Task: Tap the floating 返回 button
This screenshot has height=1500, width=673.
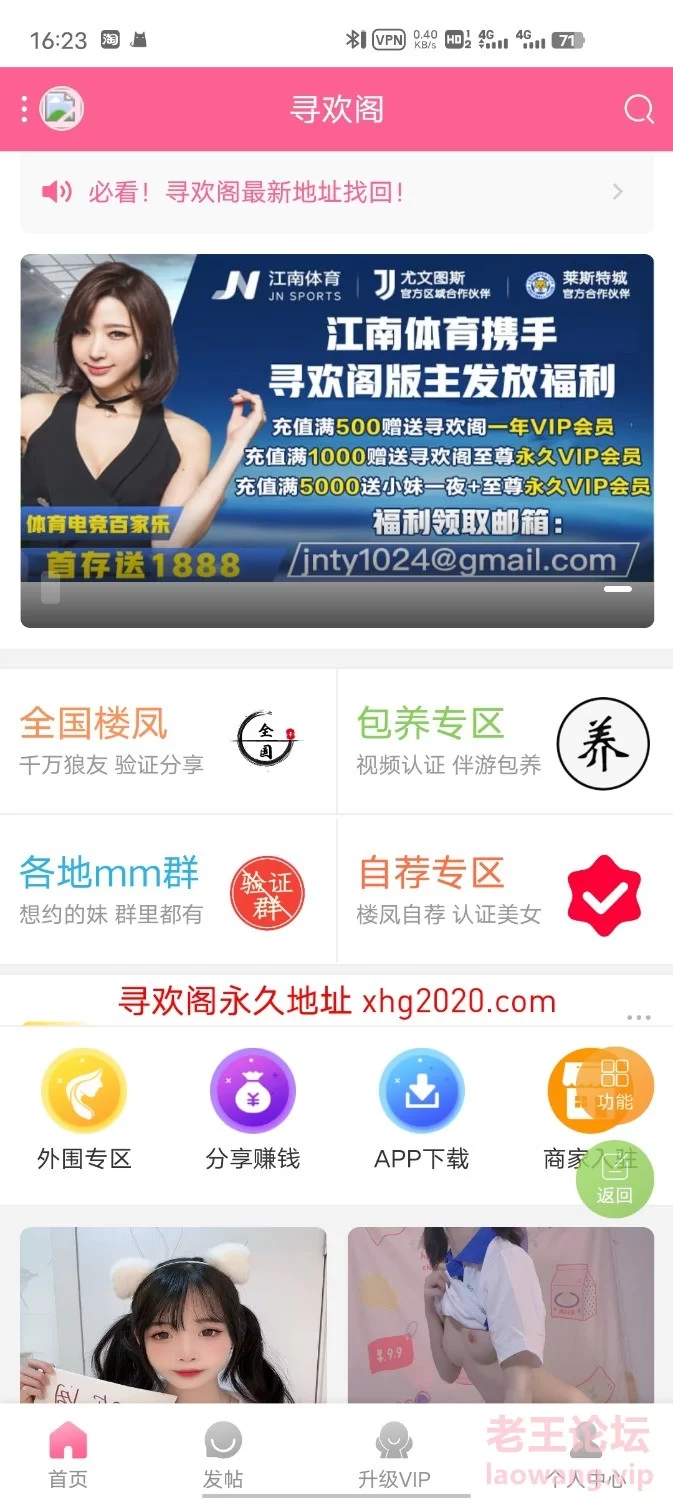Action: point(615,1179)
